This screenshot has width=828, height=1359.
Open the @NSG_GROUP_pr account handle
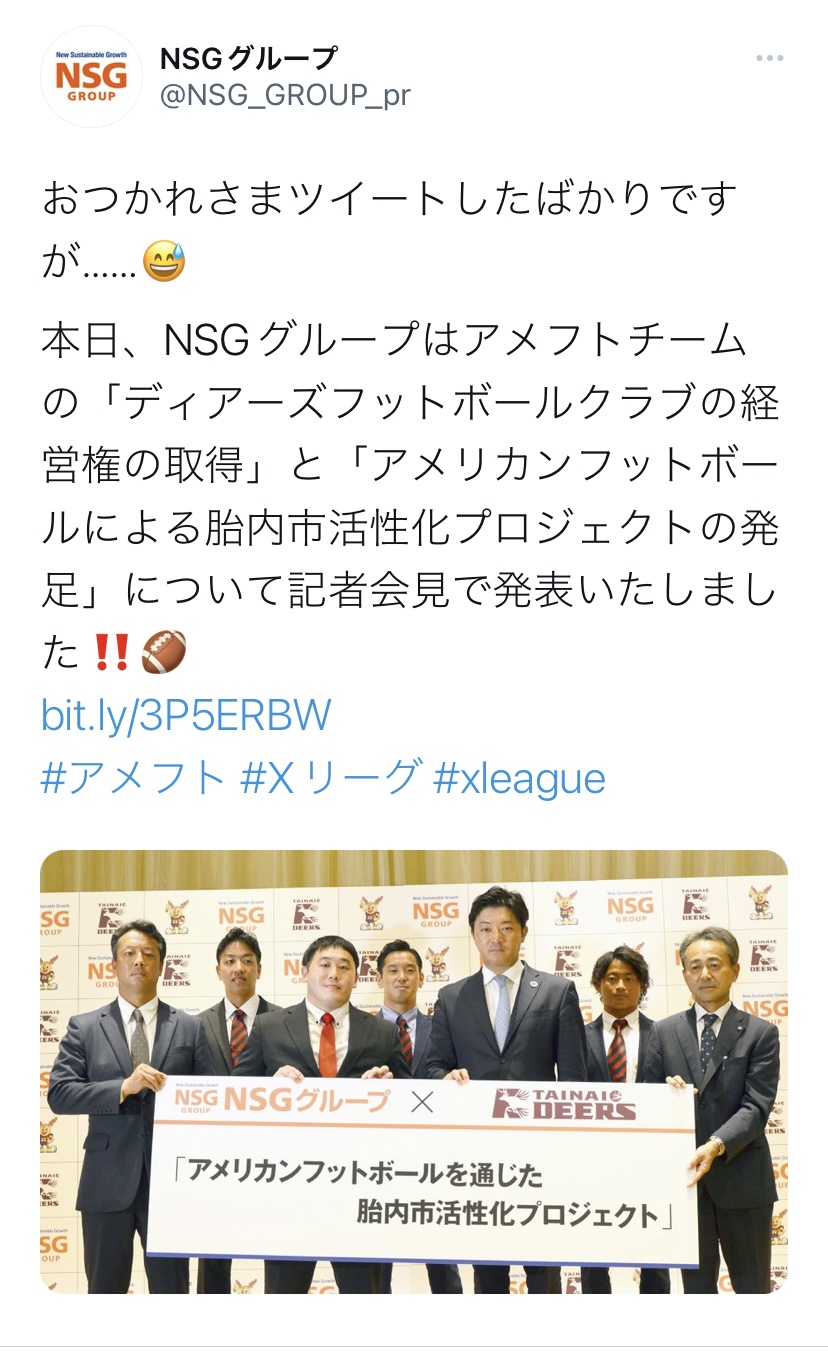(x=285, y=96)
